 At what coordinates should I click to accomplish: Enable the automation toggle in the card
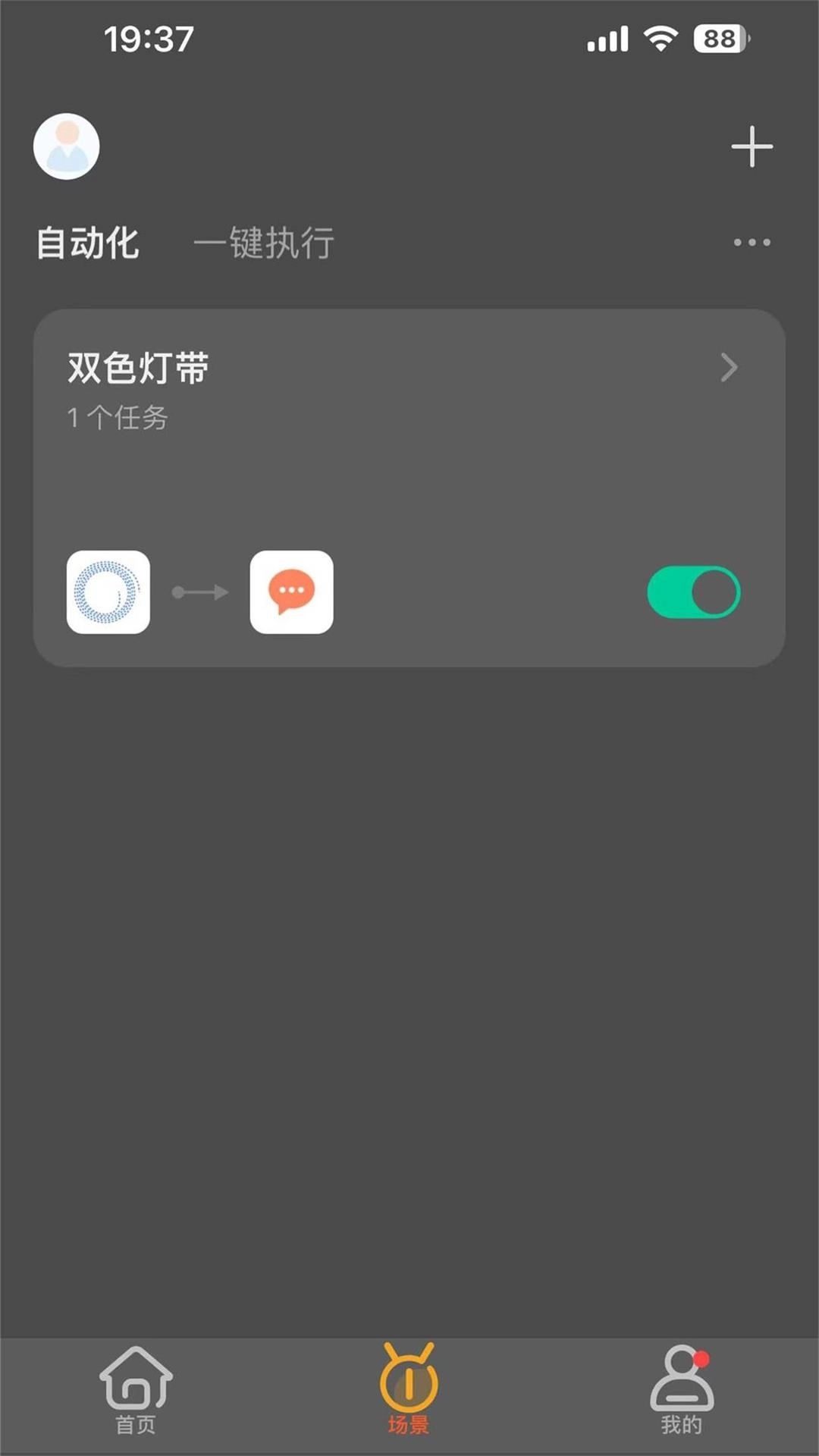[692, 592]
